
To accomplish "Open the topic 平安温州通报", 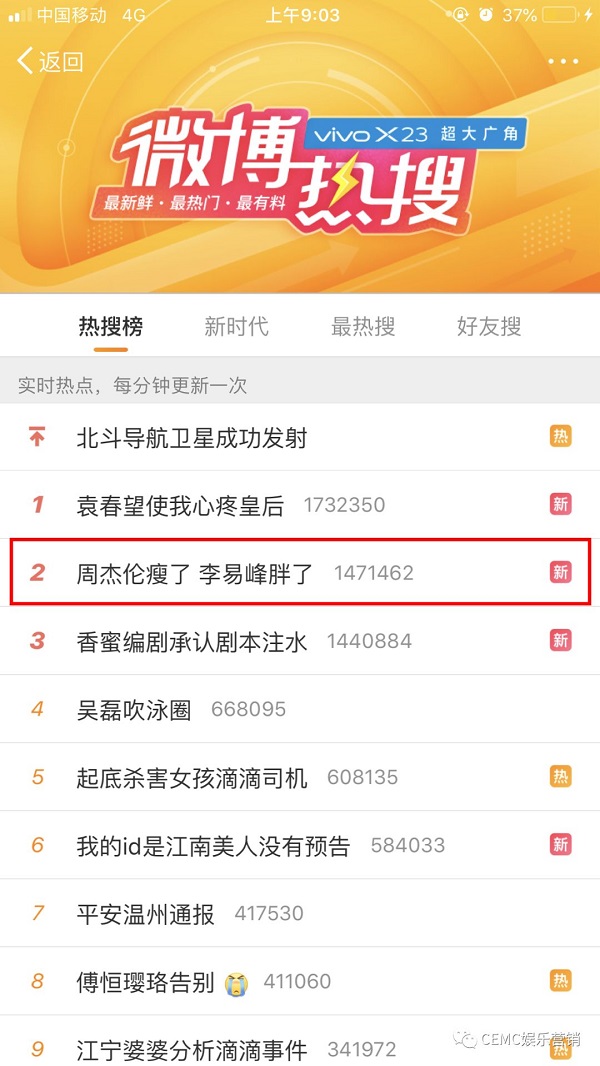I will pyautogui.click(x=146, y=913).
